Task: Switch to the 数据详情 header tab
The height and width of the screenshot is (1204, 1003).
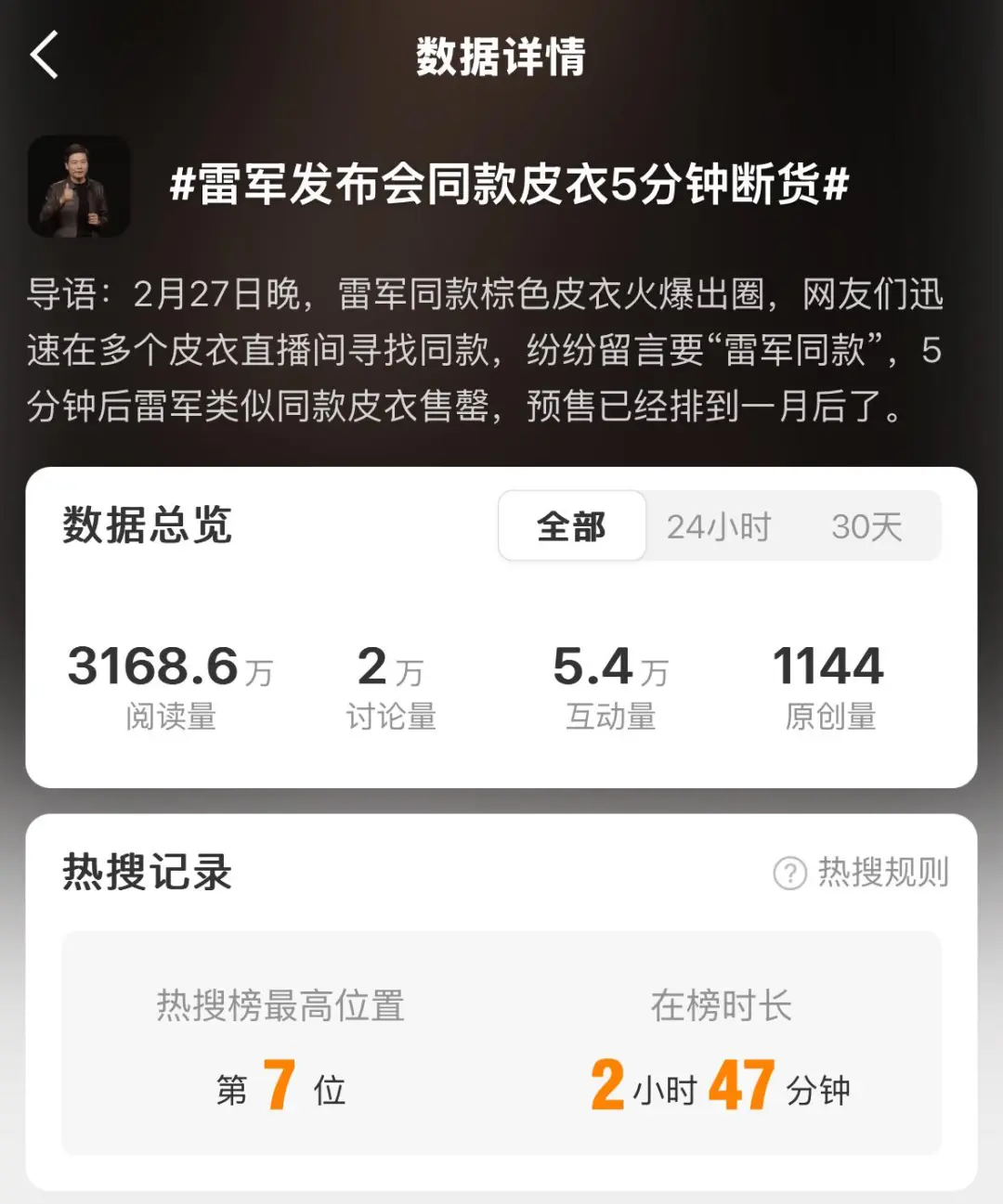Action: pyautogui.click(x=499, y=54)
